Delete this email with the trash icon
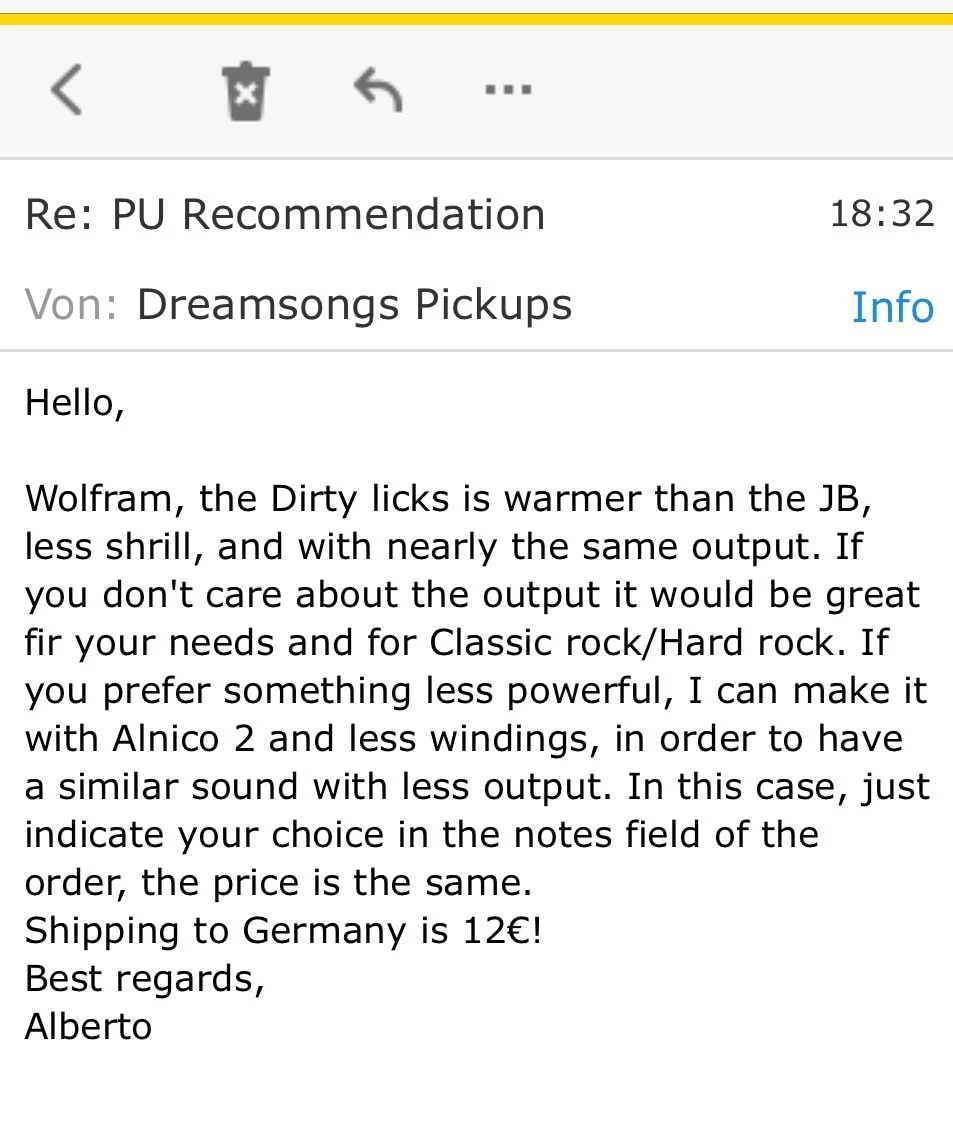 click(245, 91)
